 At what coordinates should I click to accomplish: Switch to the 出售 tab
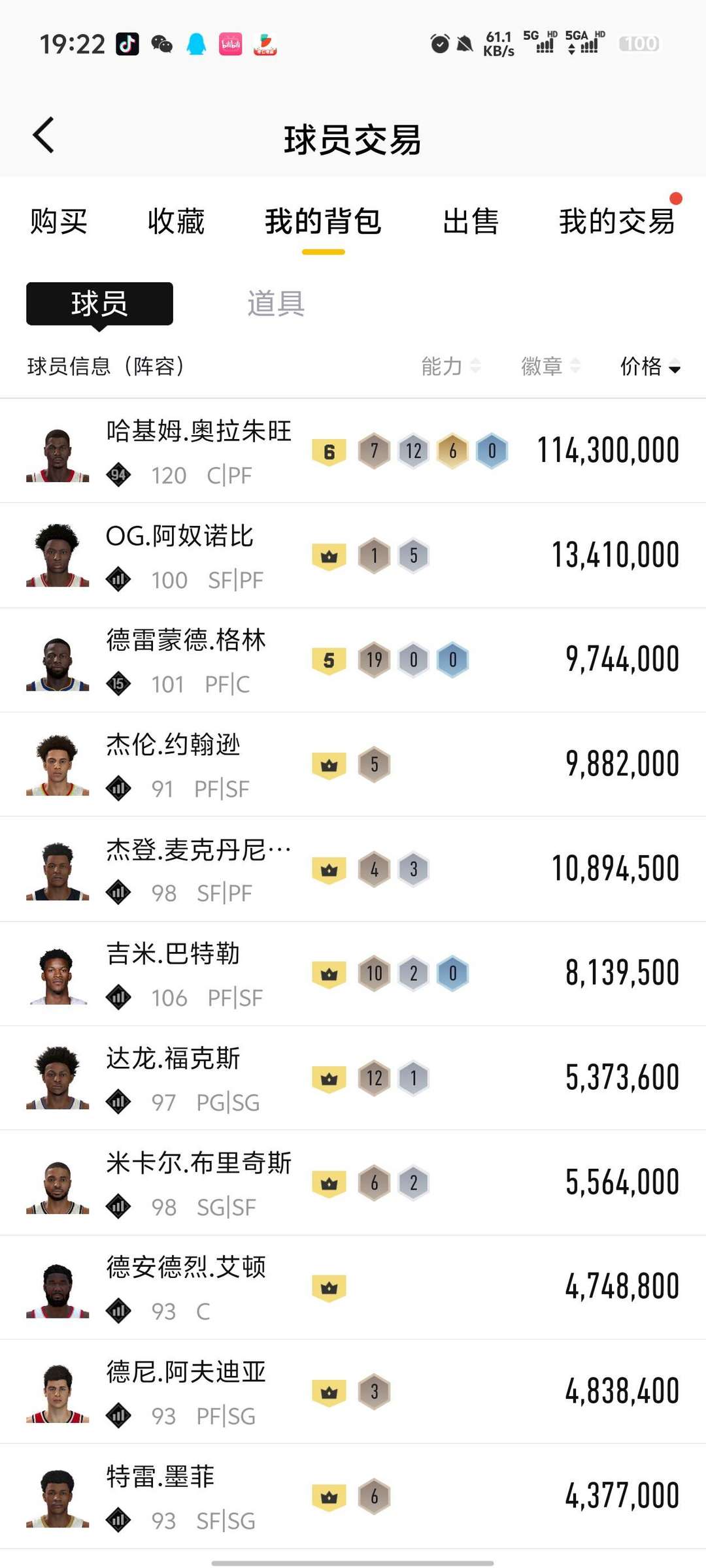pyautogui.click(x=471, y=221)
